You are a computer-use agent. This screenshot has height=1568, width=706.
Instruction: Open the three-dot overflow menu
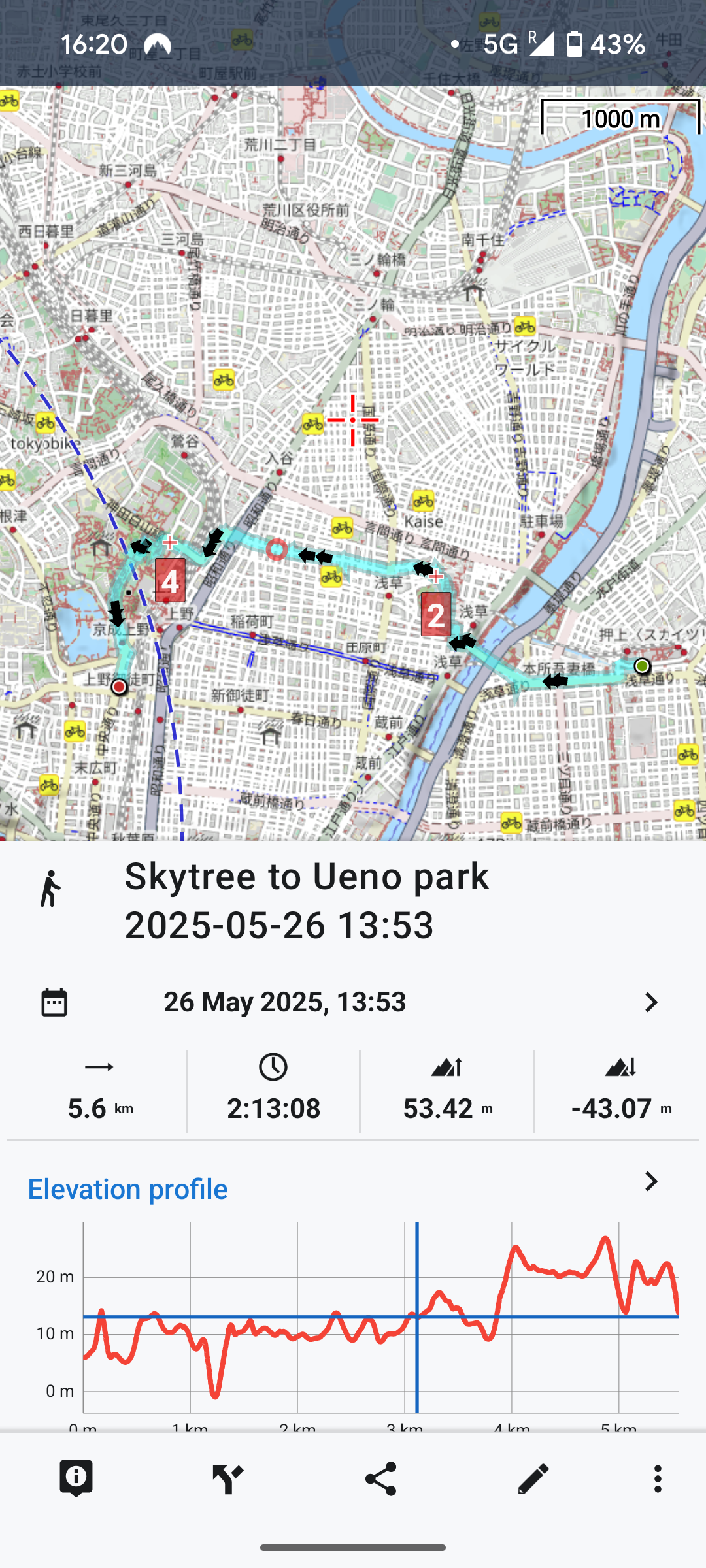(658, 1478)
